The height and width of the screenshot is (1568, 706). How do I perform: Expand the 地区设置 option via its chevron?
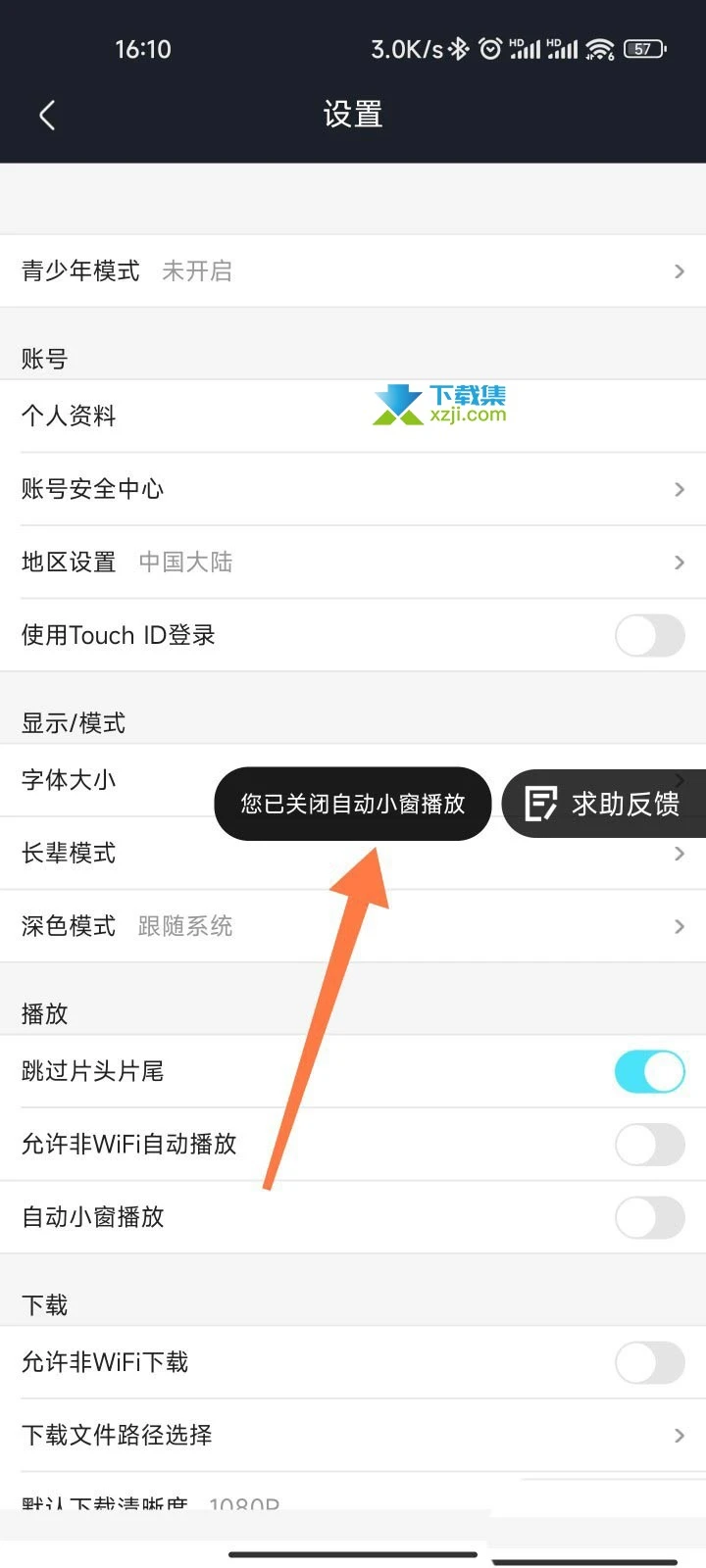point(678,562)
